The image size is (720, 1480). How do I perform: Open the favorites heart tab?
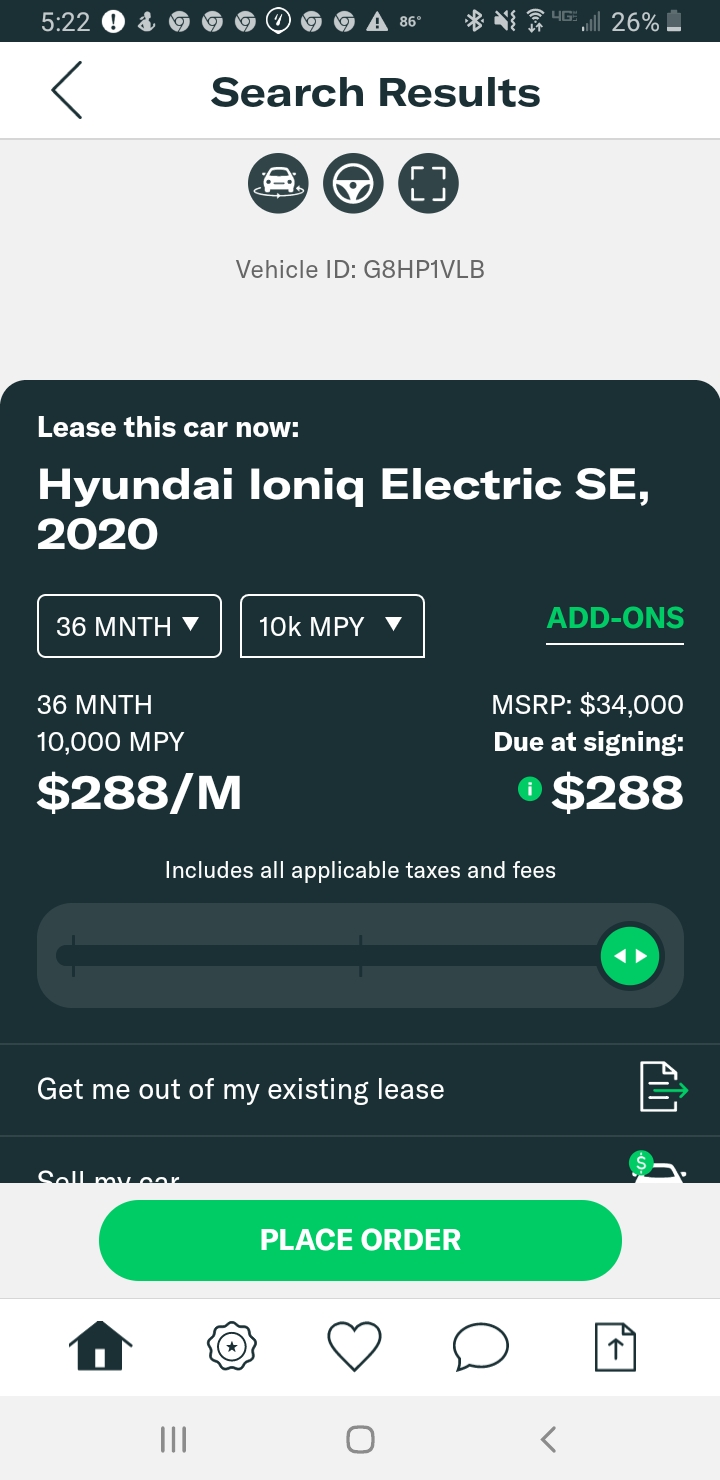(355, 1346)
